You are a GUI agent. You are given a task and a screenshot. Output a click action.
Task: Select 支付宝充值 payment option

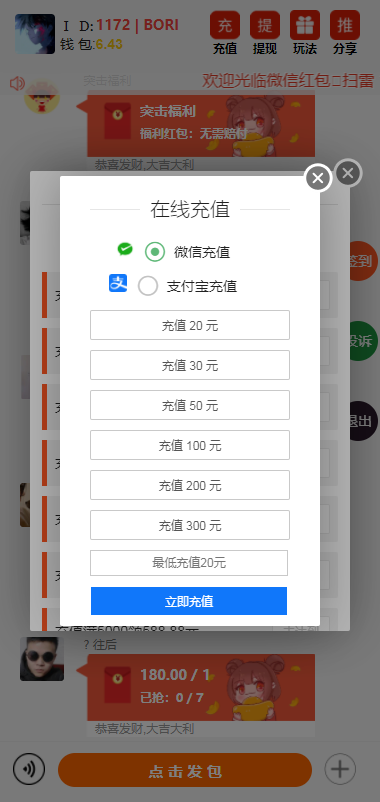148,286
